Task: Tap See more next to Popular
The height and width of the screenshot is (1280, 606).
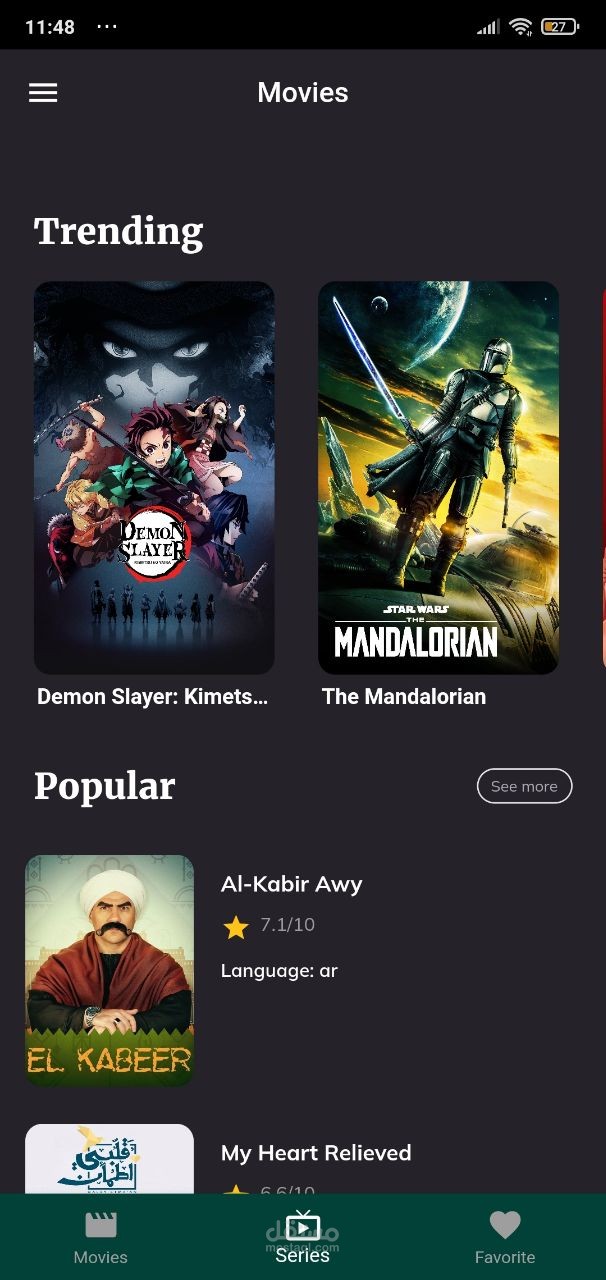Action: click(x=524, y=786)
